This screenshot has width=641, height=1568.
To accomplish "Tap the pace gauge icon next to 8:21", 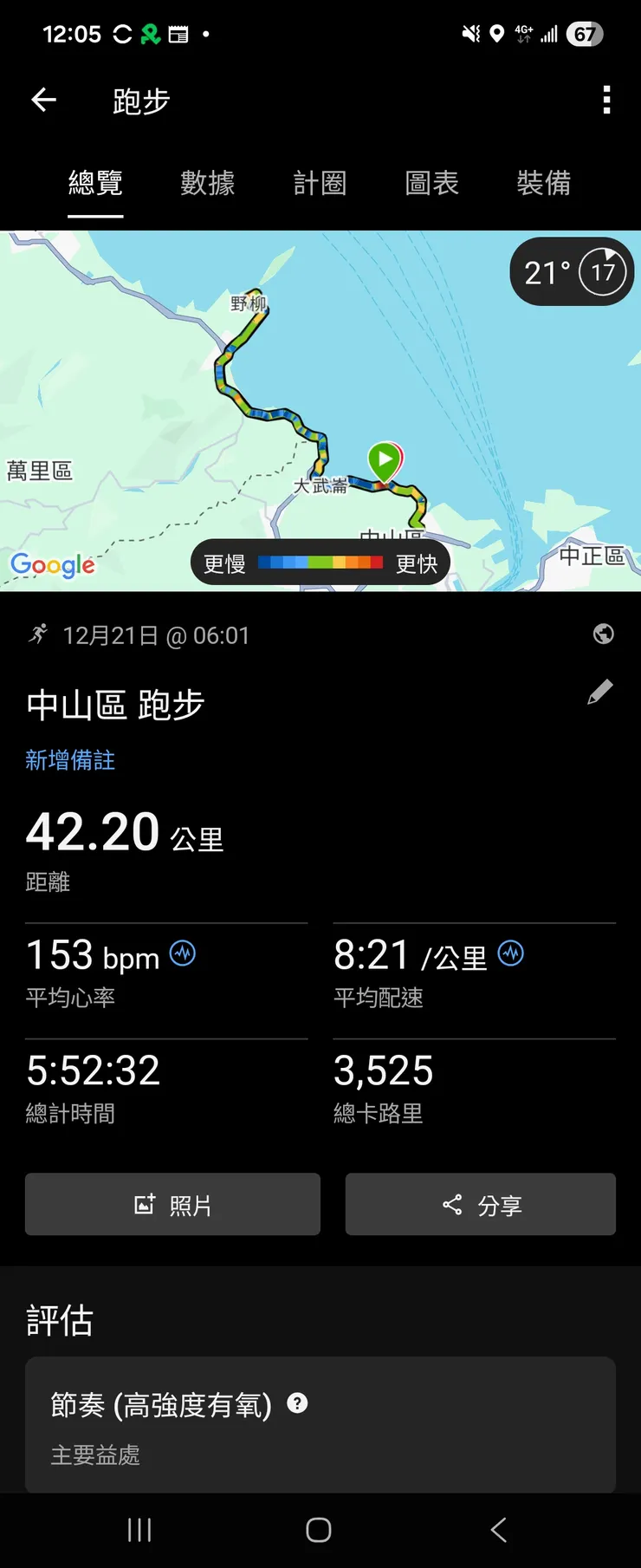I will [509, 953].
